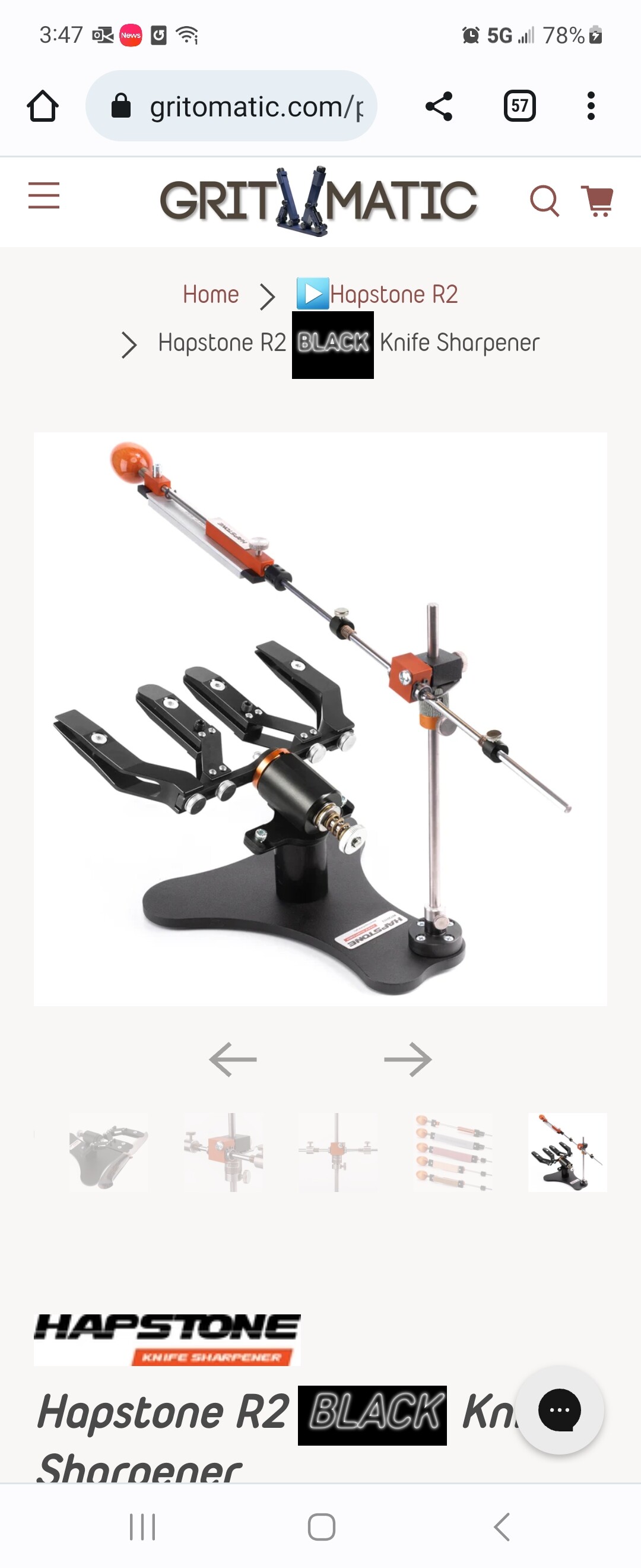This screenshot has height=1568, width=641.
Task: Tap the system back button
Action: point(502,1526)
